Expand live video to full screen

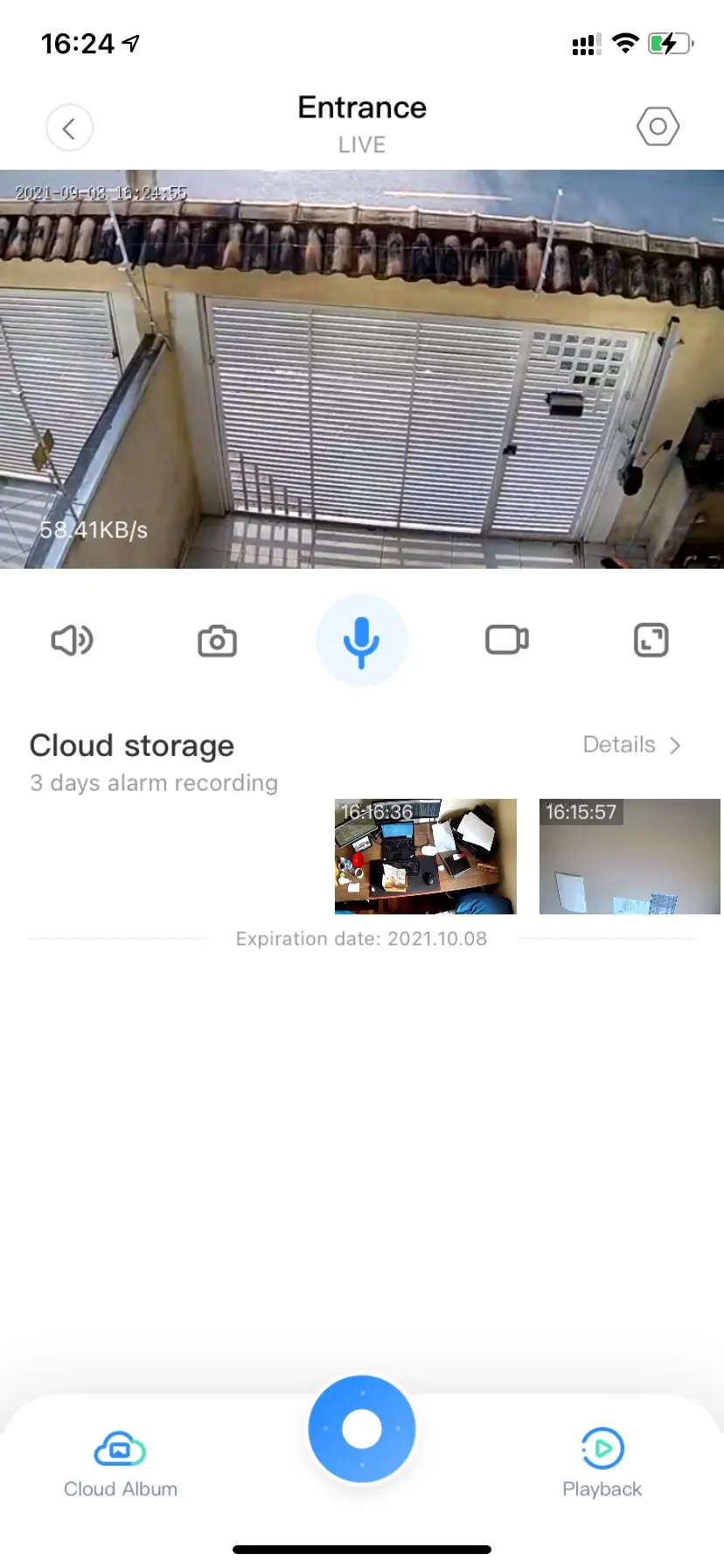pos(651,640)
